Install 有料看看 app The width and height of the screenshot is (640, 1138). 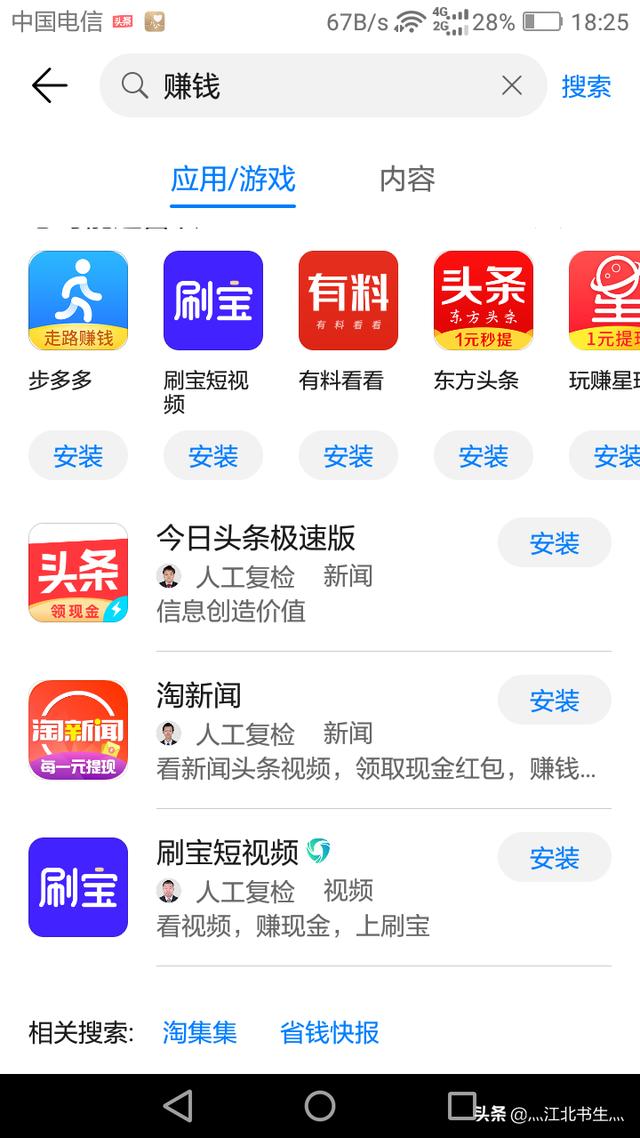pos(348,456)
